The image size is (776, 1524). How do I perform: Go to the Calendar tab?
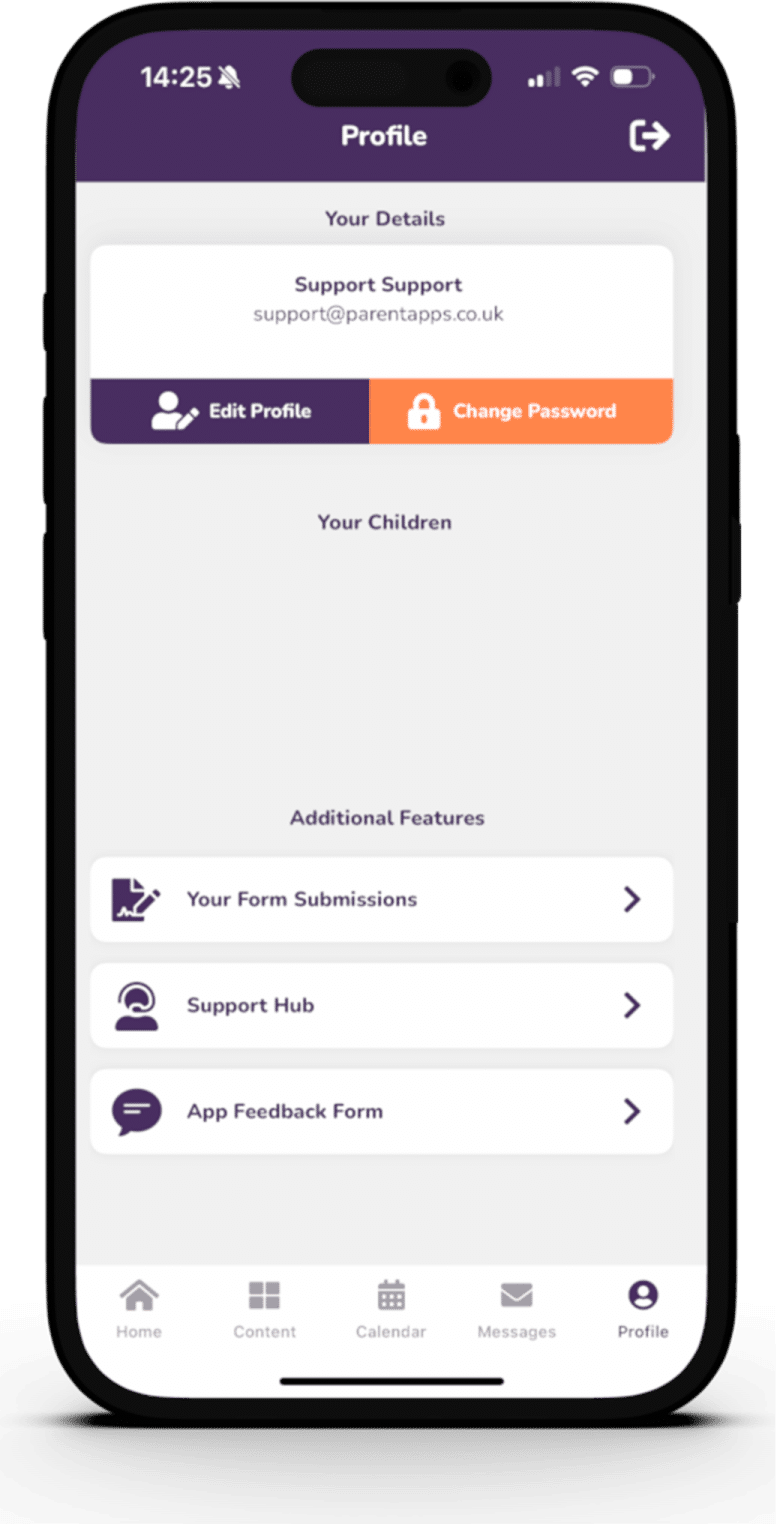click(x=391, y=1309)
